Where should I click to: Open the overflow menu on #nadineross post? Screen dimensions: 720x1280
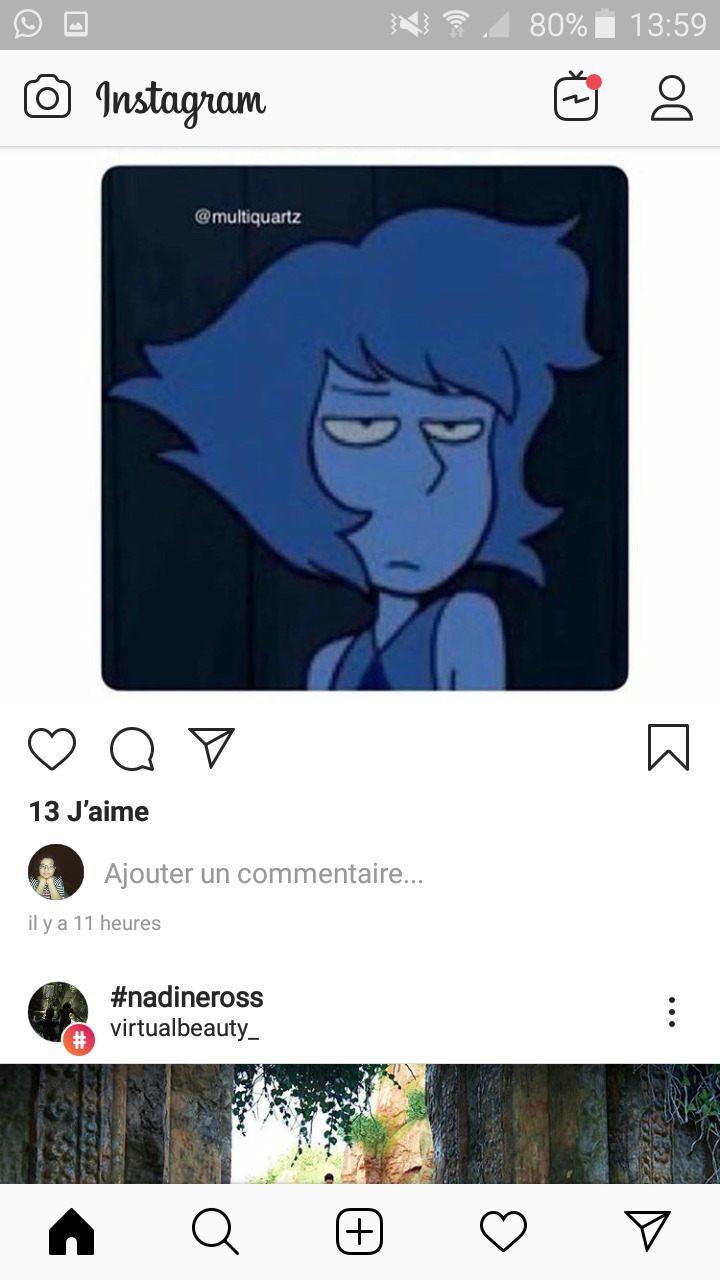tap(672, 1012)
